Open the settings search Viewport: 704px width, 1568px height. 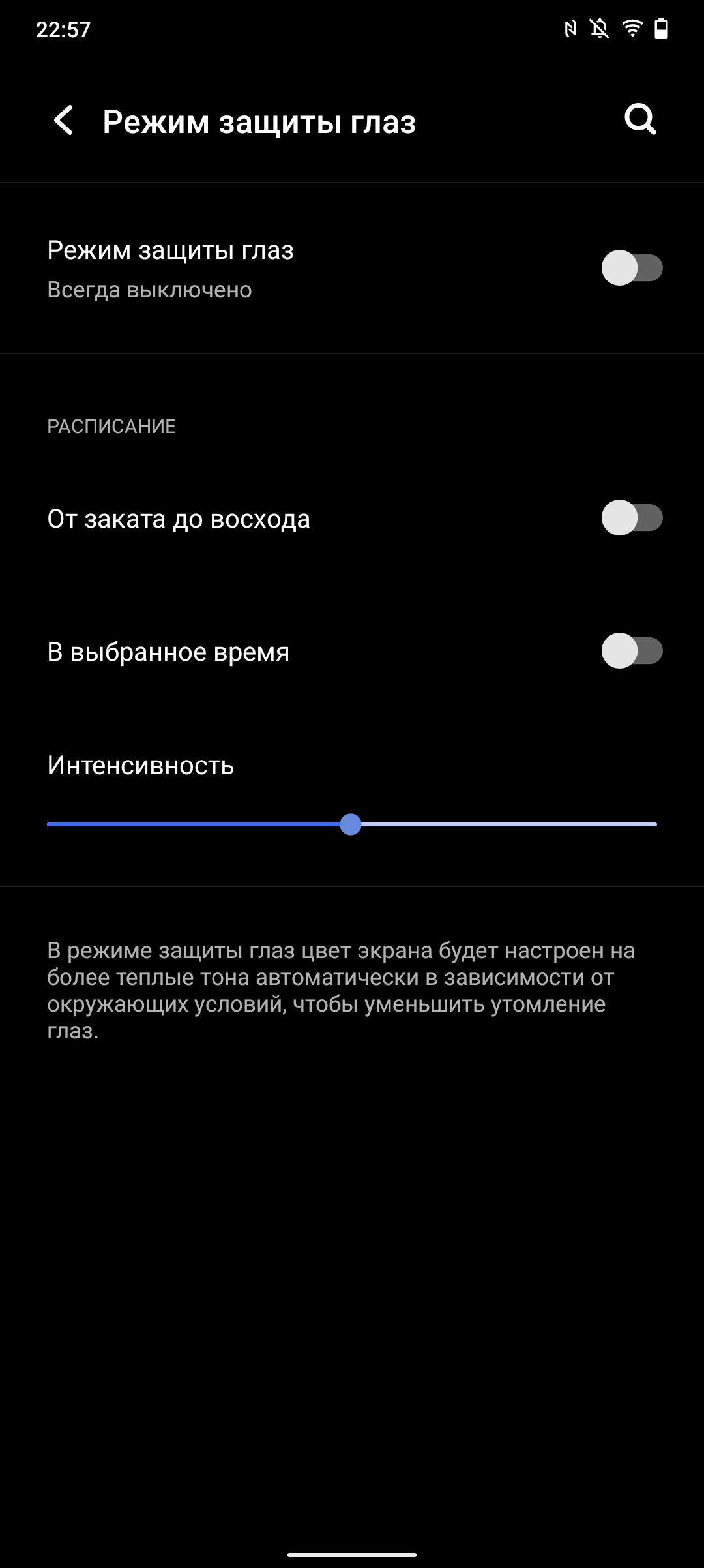[x=640, y=119]
